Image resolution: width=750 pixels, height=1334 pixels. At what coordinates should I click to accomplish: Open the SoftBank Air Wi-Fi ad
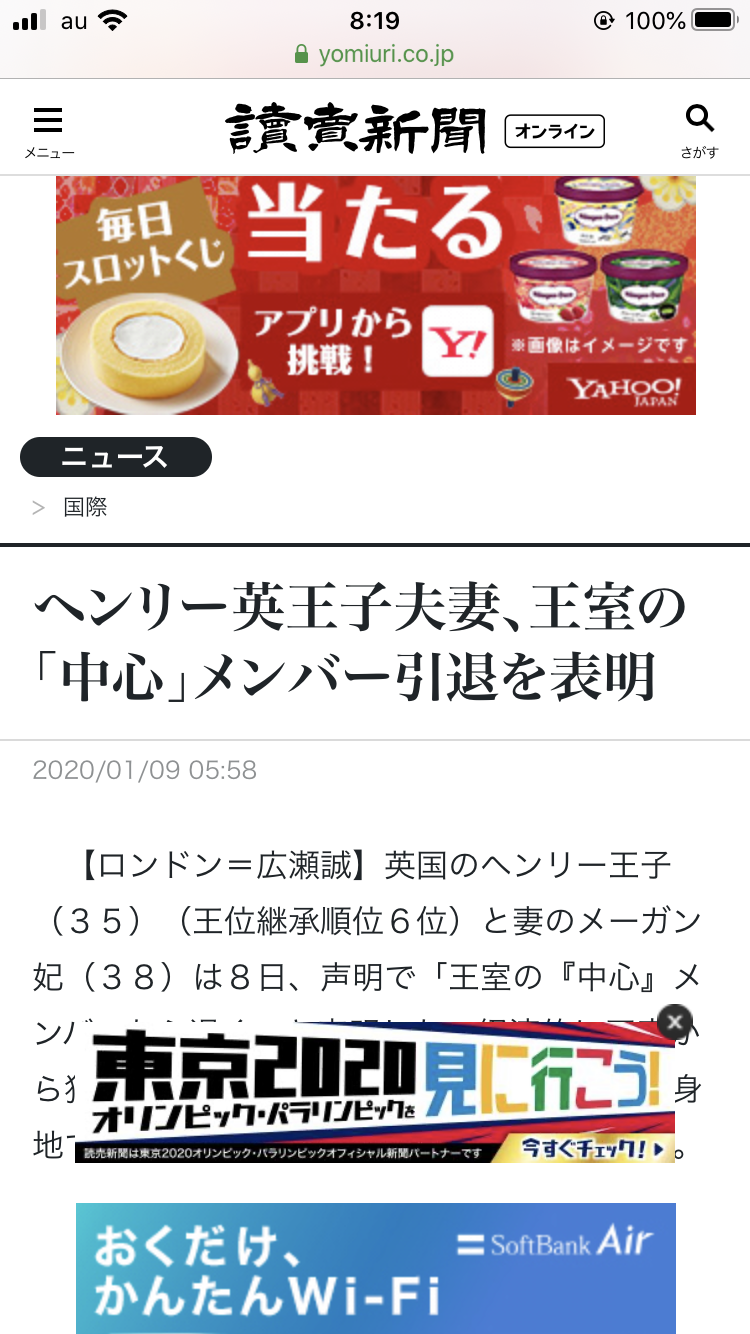click(375, 1267)
